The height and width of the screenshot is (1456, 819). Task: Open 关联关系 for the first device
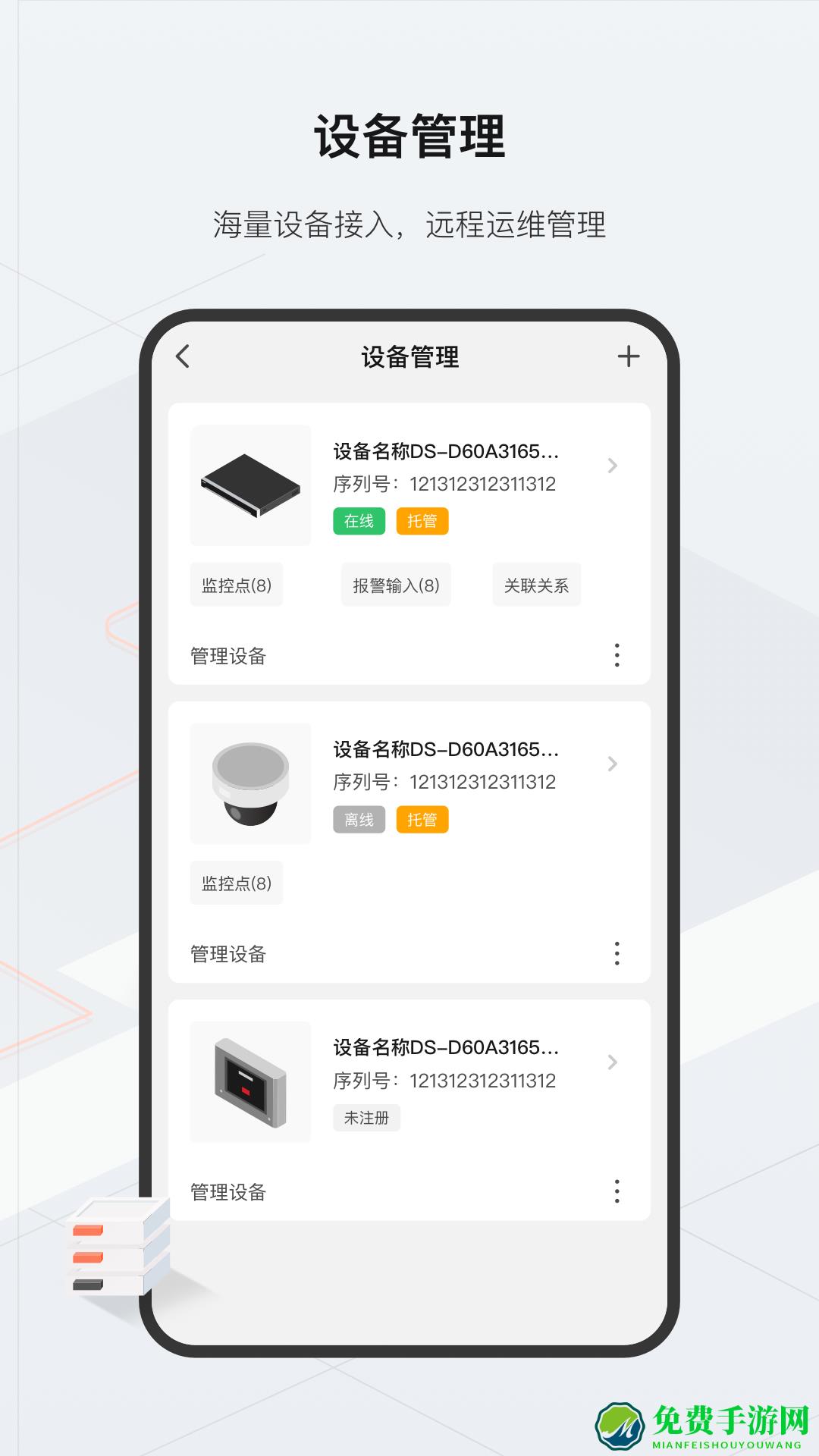point(536,585)
